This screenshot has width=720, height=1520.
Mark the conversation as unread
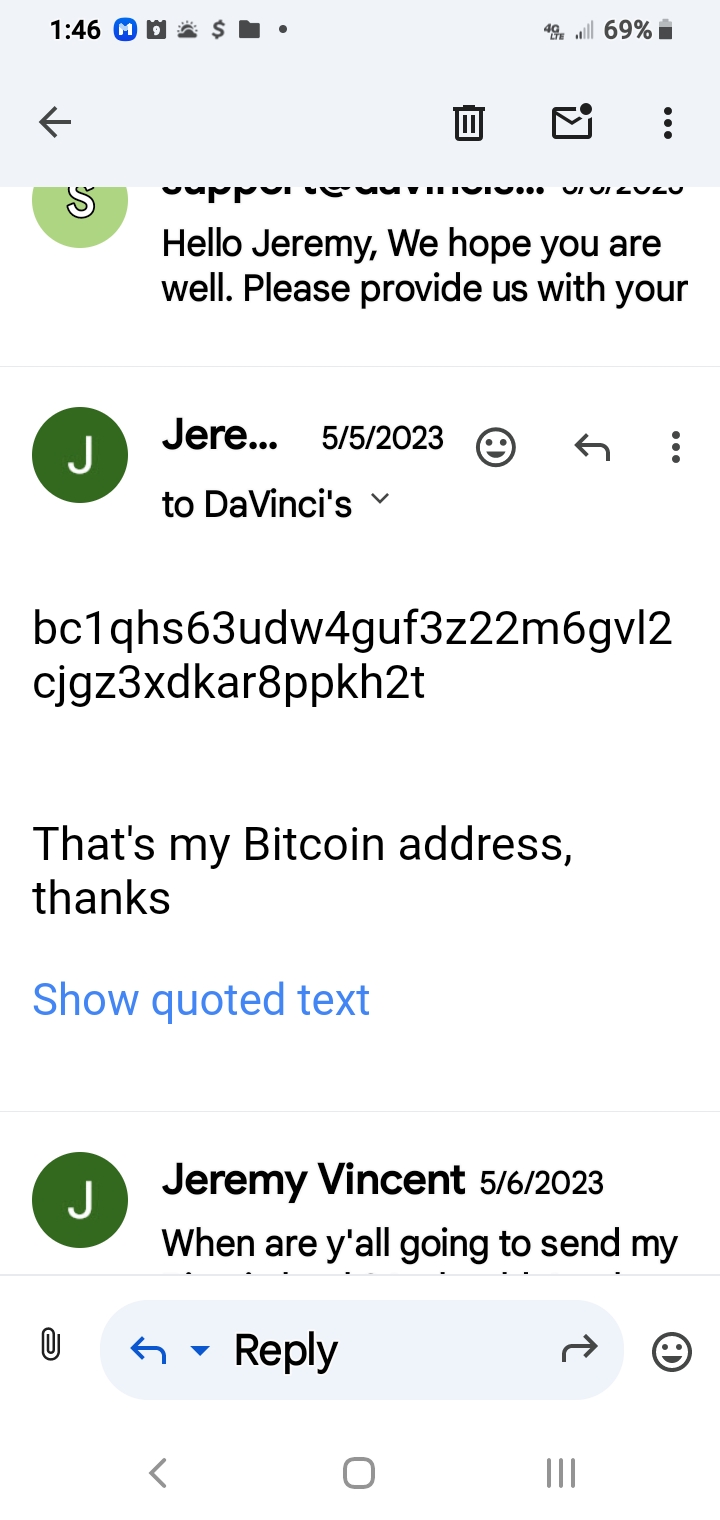coord(572,121)
